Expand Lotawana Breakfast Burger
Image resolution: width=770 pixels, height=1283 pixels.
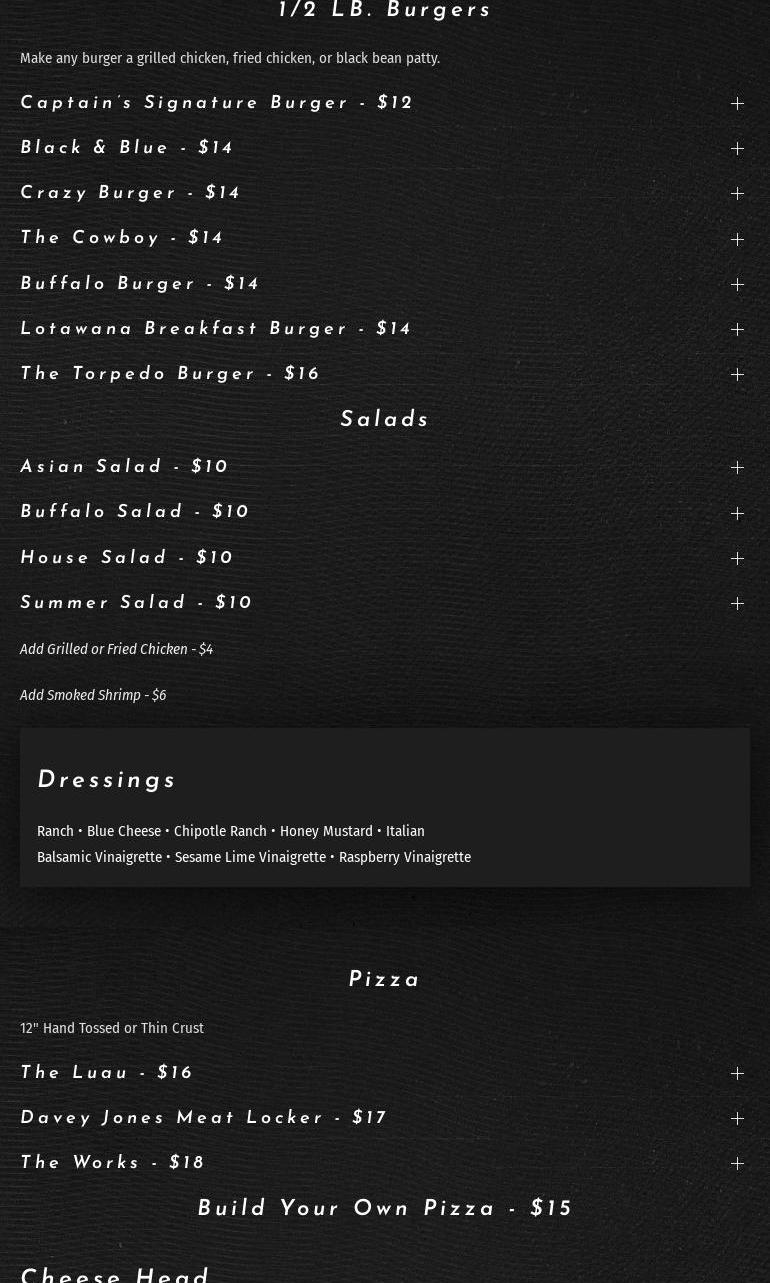[x=737, y=330]
